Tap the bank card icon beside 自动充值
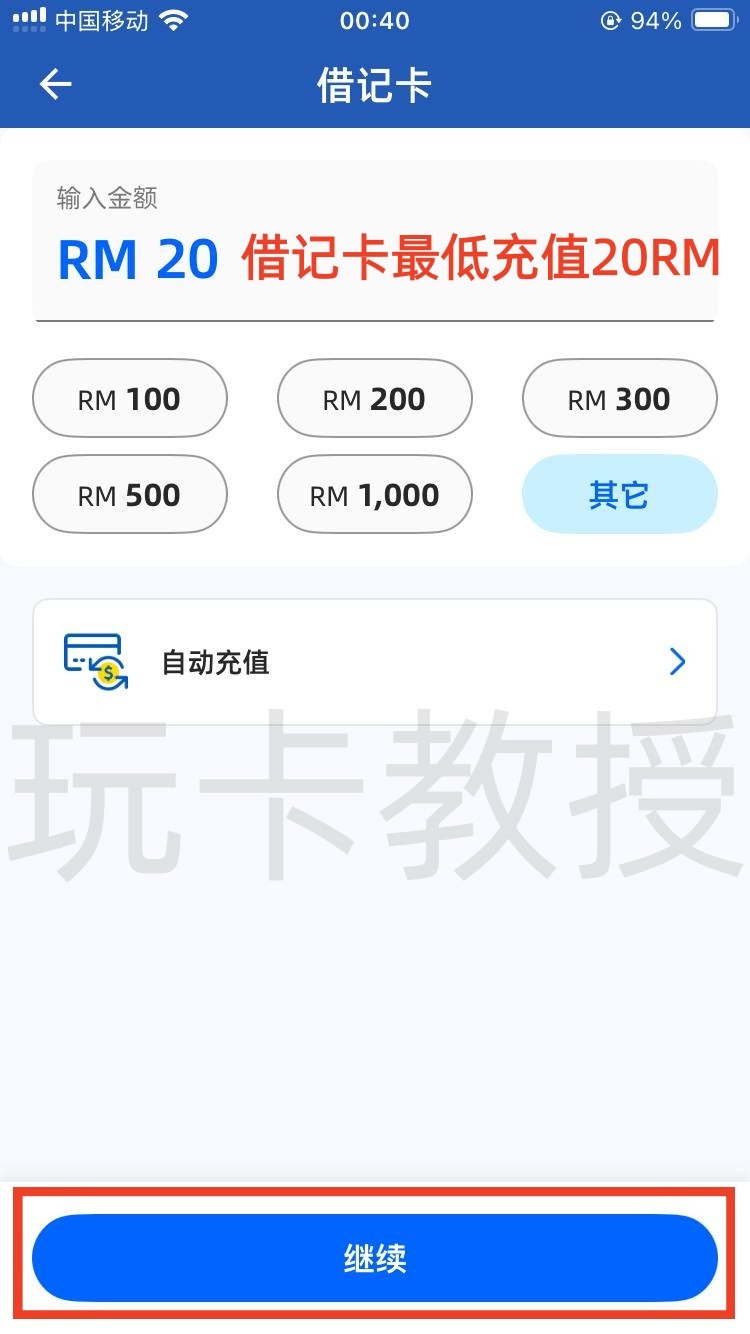750x1334 pixels. click(x=95, y=660)
